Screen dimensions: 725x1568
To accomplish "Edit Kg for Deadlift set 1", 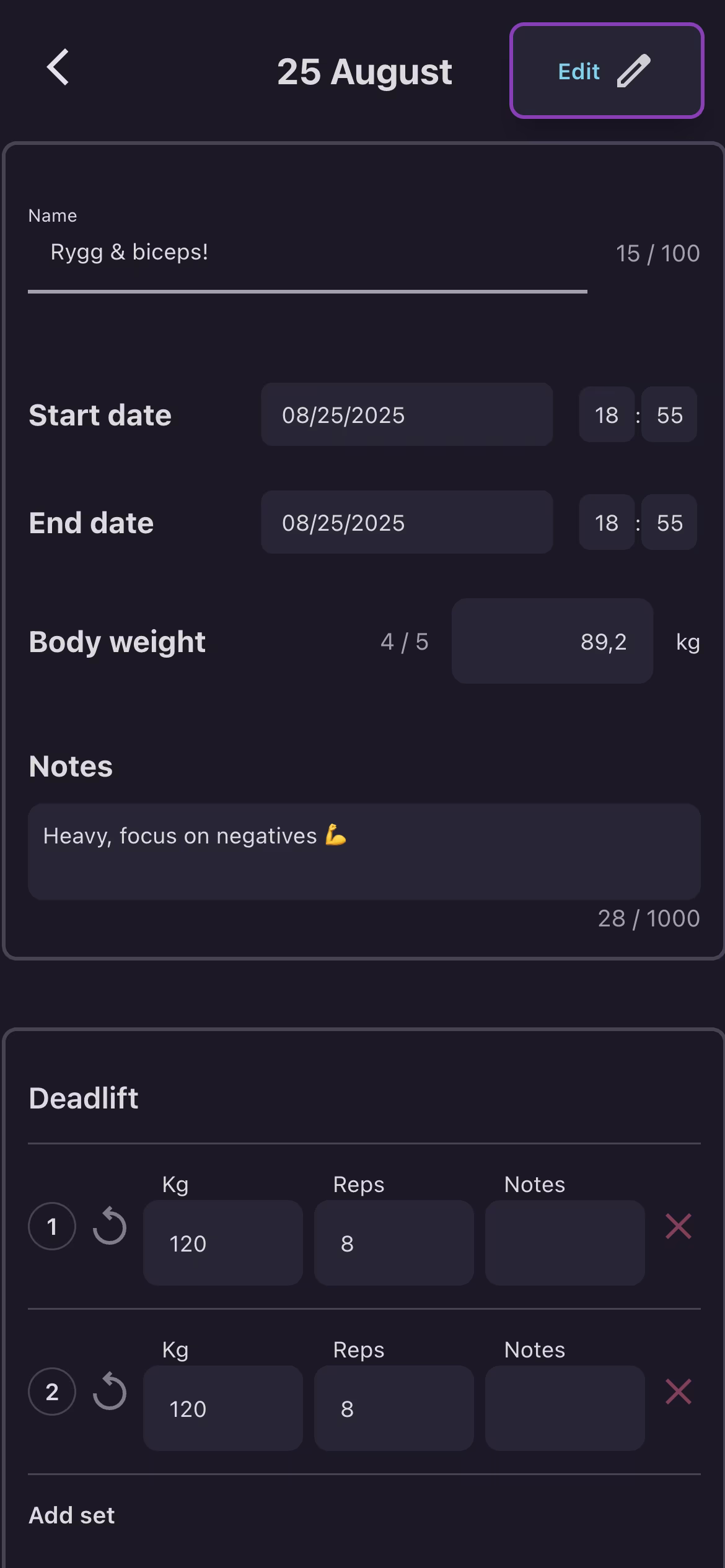I will (222, 1243).
